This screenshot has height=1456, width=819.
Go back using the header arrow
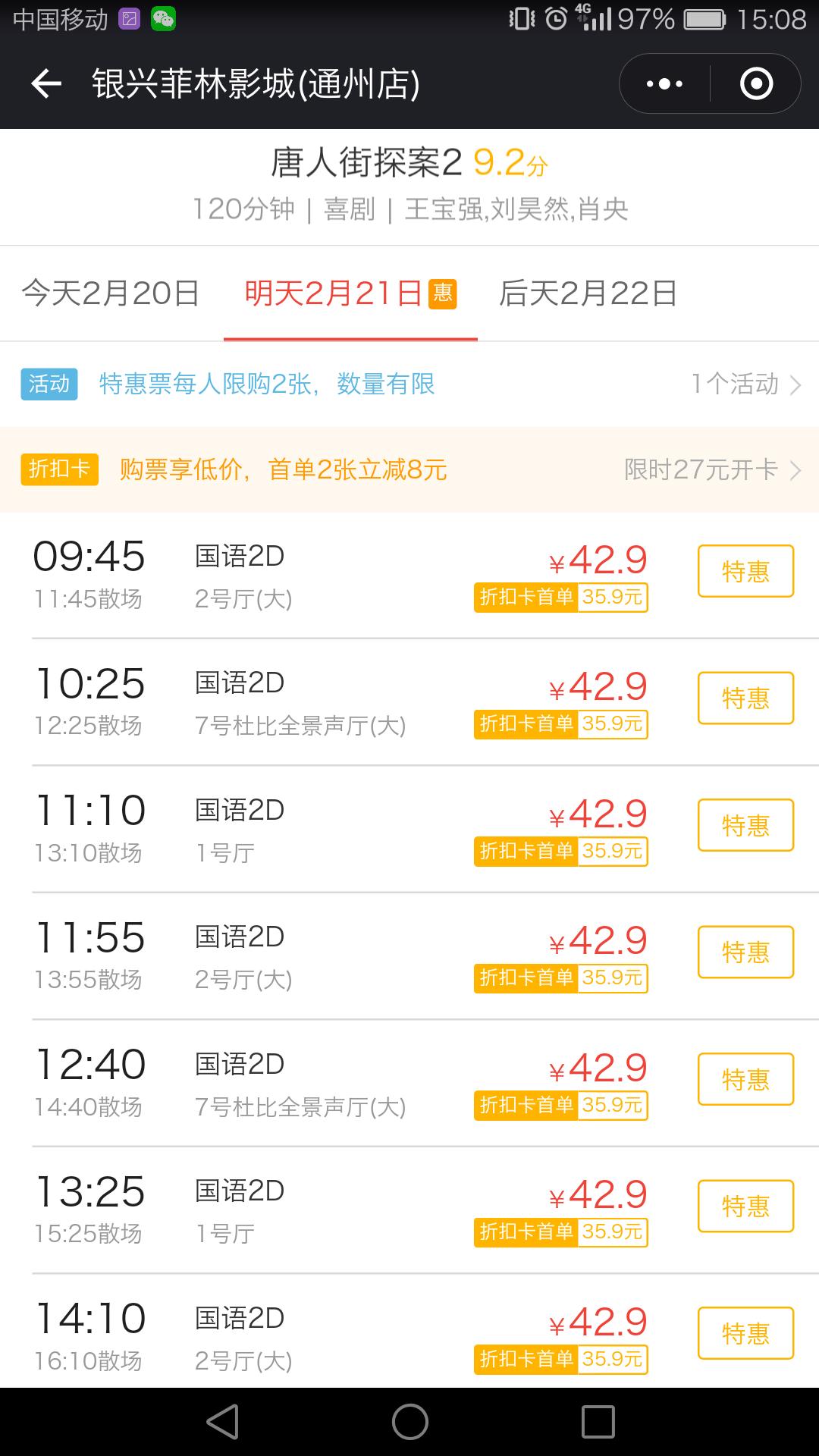click(x=46, y=83)
